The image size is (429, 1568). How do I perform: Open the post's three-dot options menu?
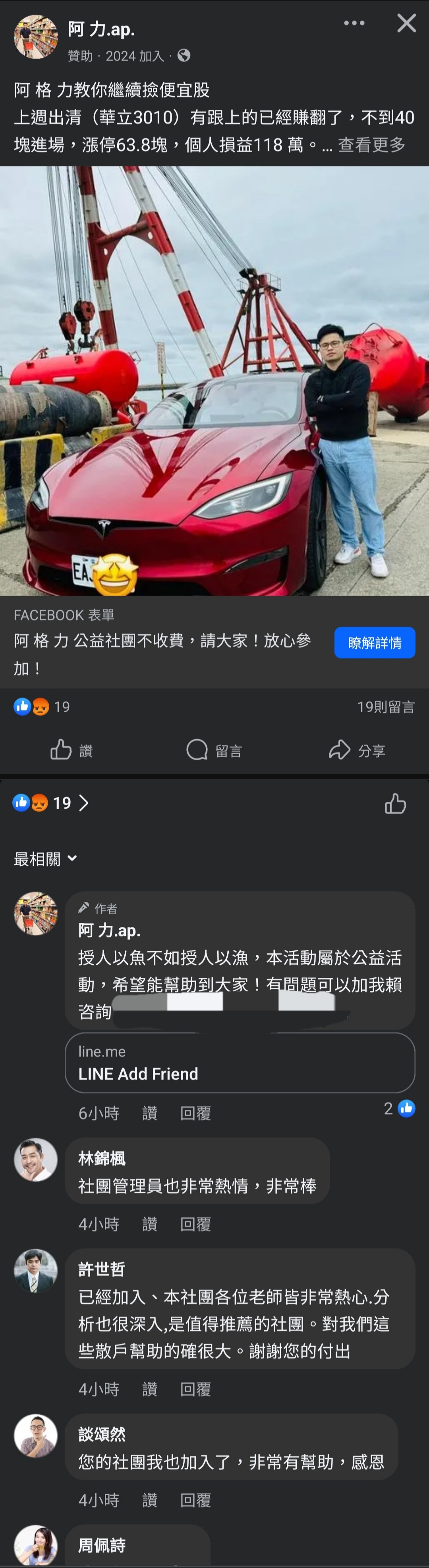(x=354, y=23)
